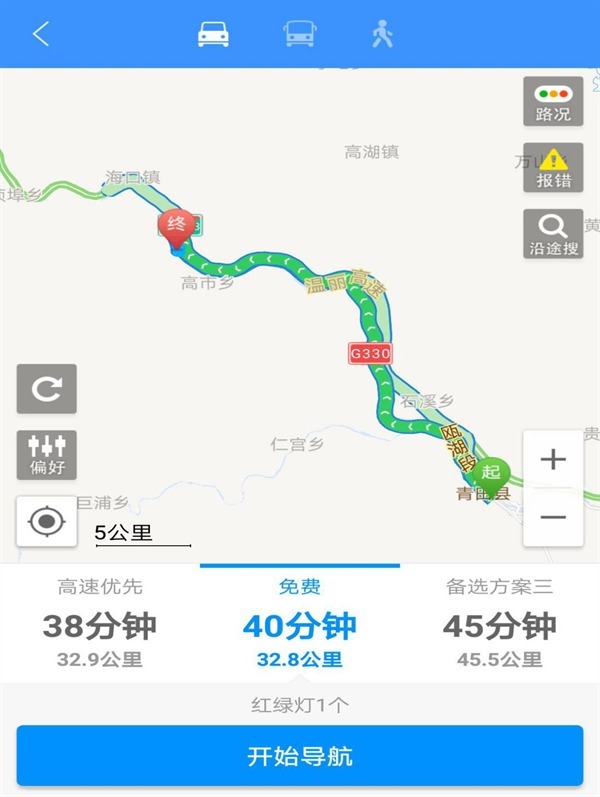Tap 报错 to report an error
Screen dimensions: 600x797
[x=553, y=167]
